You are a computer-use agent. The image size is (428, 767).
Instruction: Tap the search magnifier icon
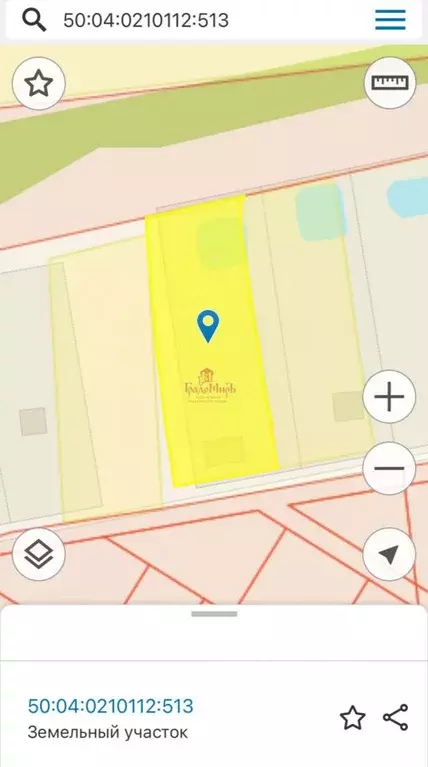pos(34,20)
